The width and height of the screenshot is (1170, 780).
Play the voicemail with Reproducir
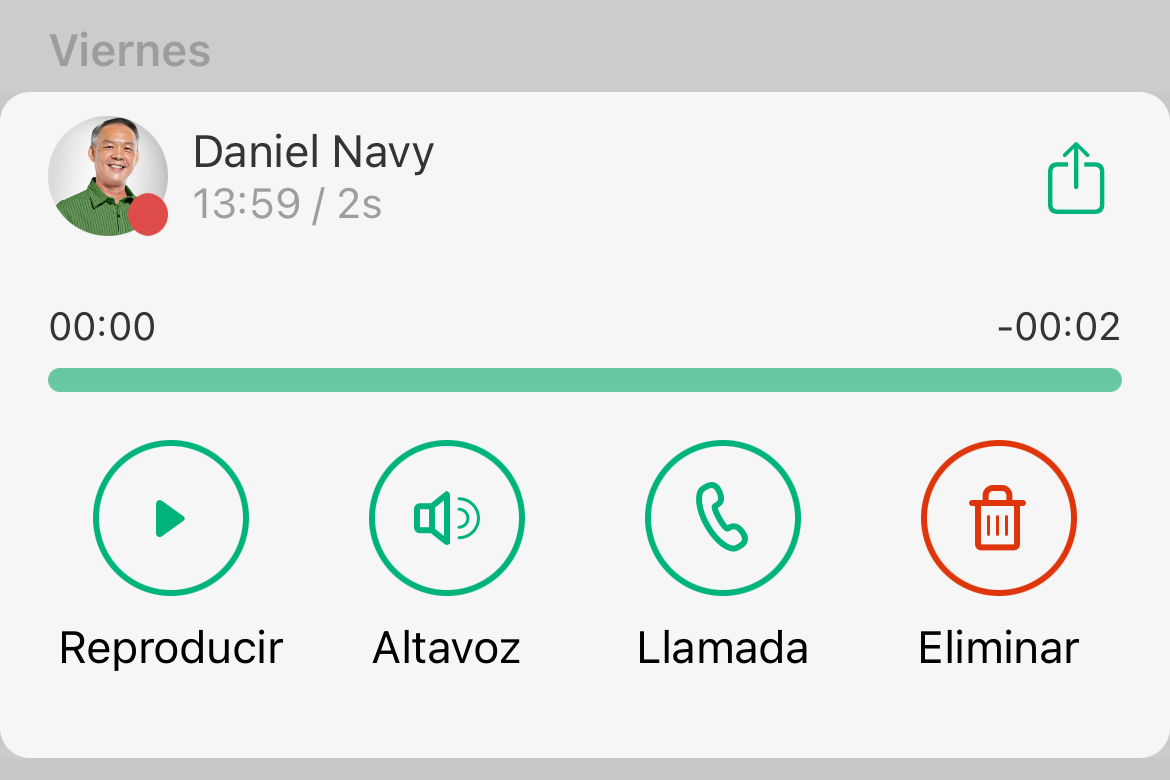[171, 518]
